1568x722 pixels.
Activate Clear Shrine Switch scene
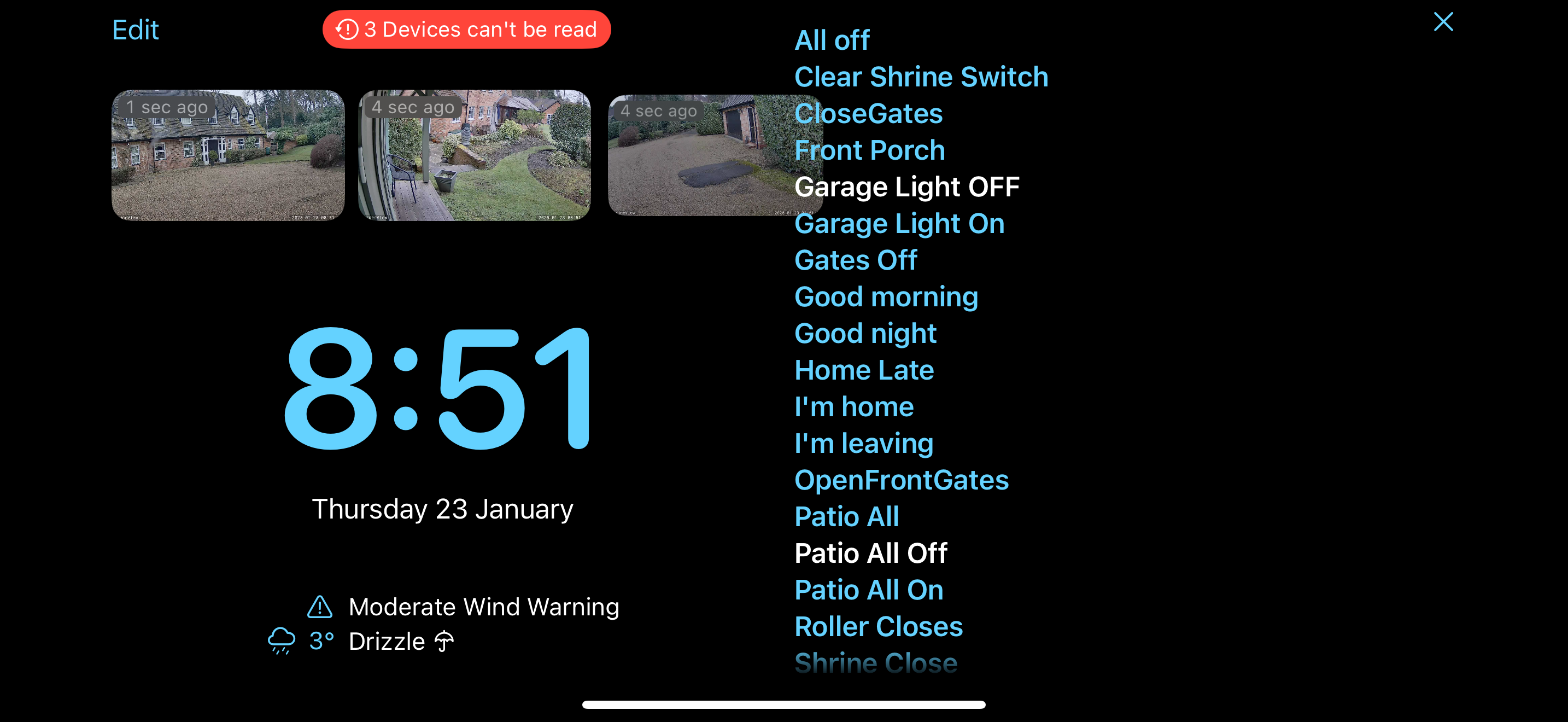click(921, 77)
